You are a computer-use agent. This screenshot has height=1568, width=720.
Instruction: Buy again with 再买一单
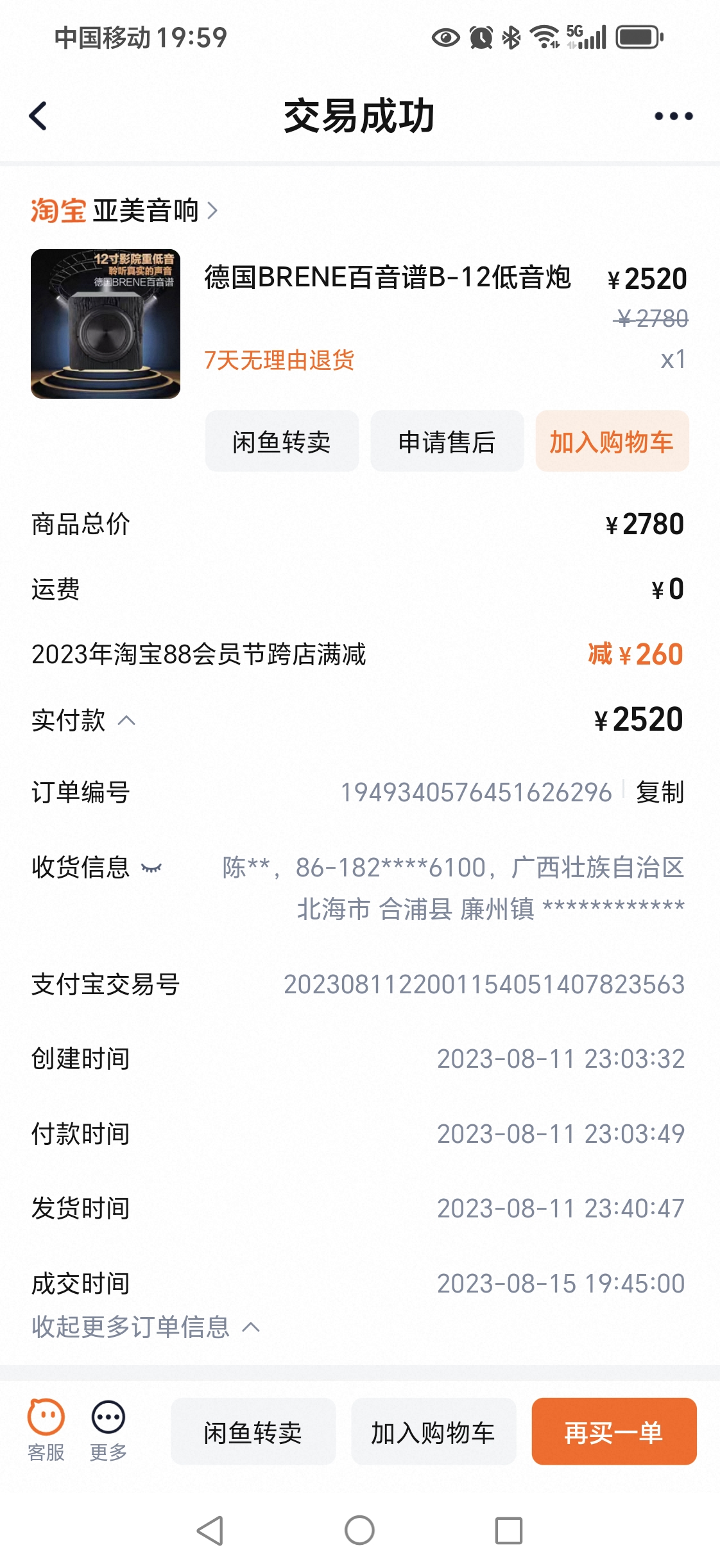click(x=614, y=1431)
